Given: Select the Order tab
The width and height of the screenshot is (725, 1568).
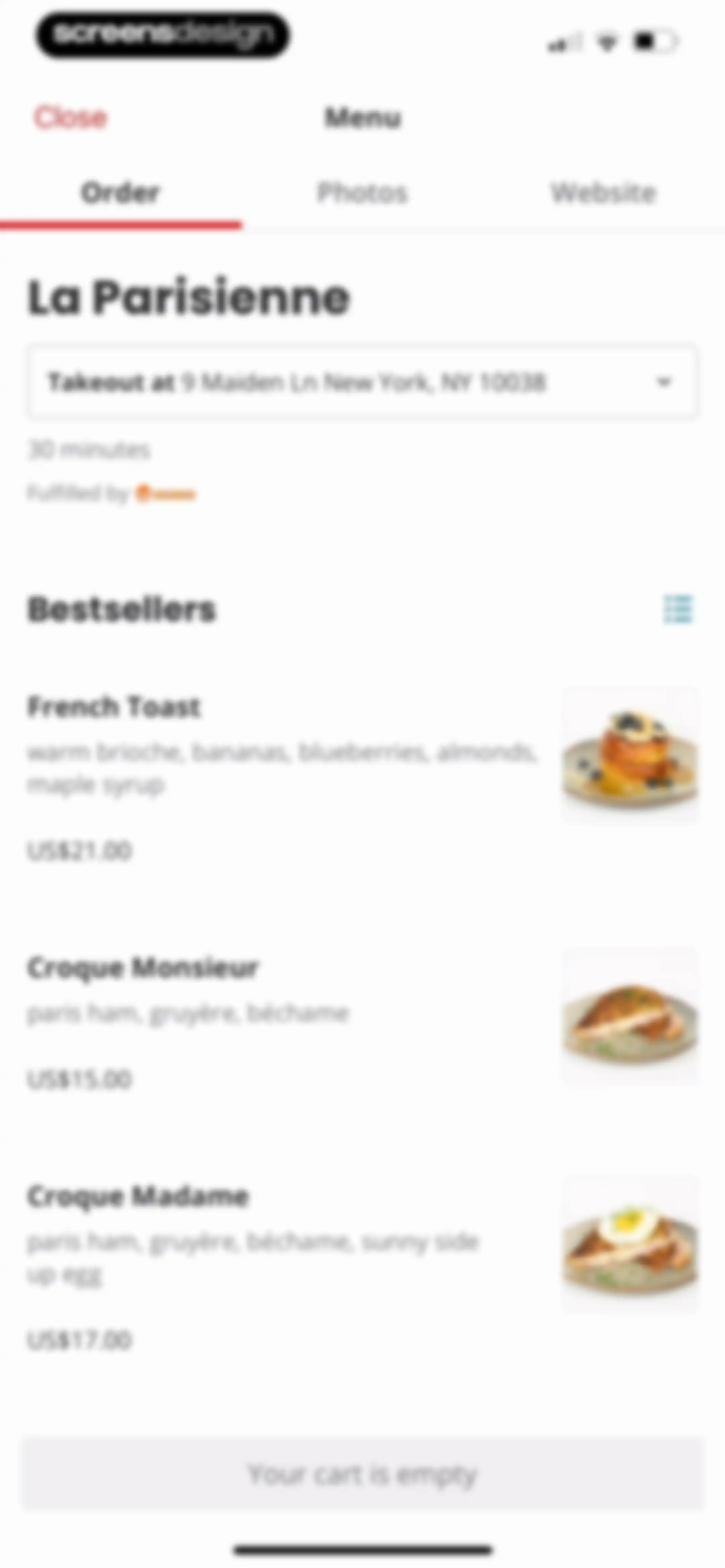Looking at the screenshot, I should click(x=120, y=193).
